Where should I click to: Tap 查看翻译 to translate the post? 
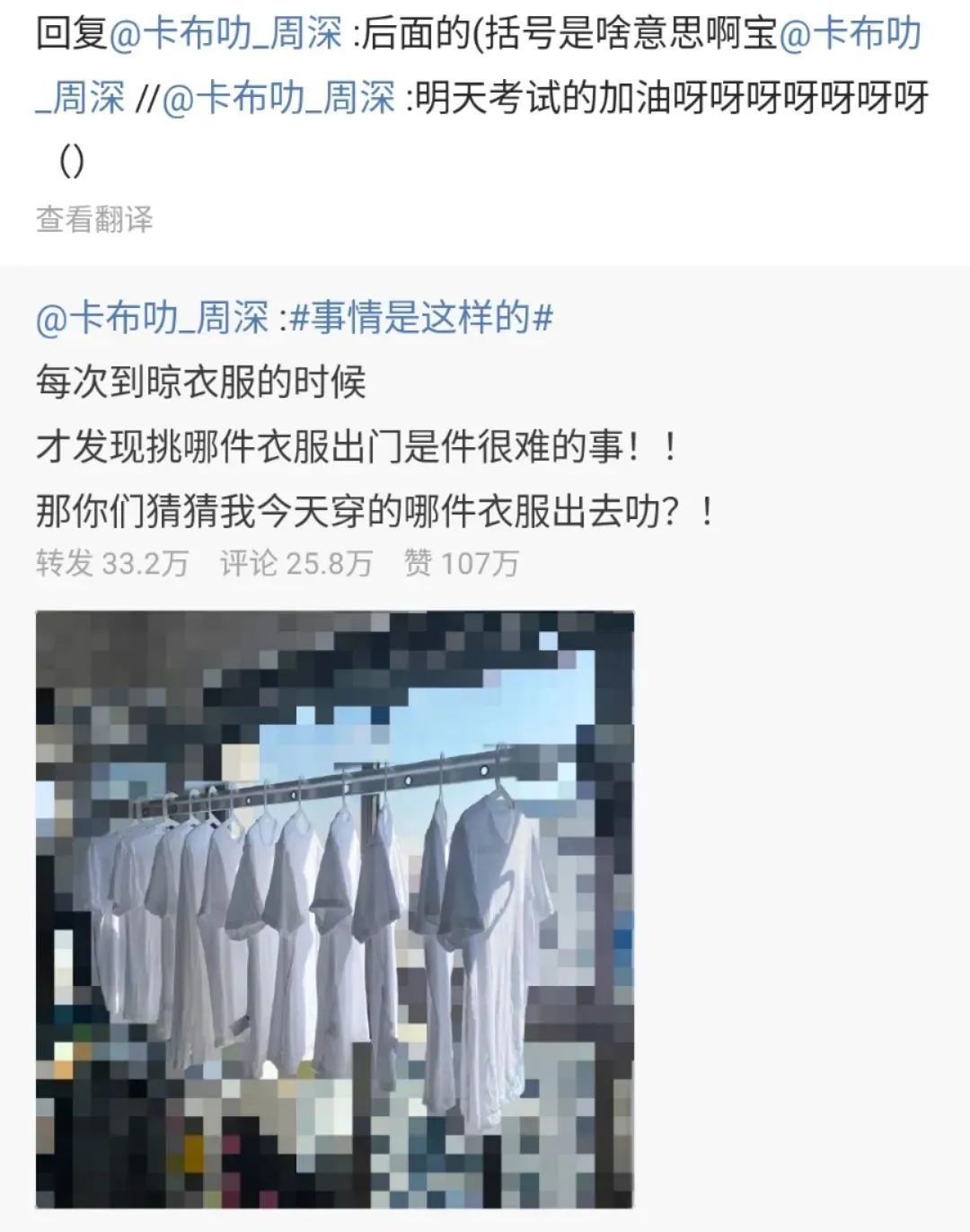pyautogui.click(x=94, y=219)
